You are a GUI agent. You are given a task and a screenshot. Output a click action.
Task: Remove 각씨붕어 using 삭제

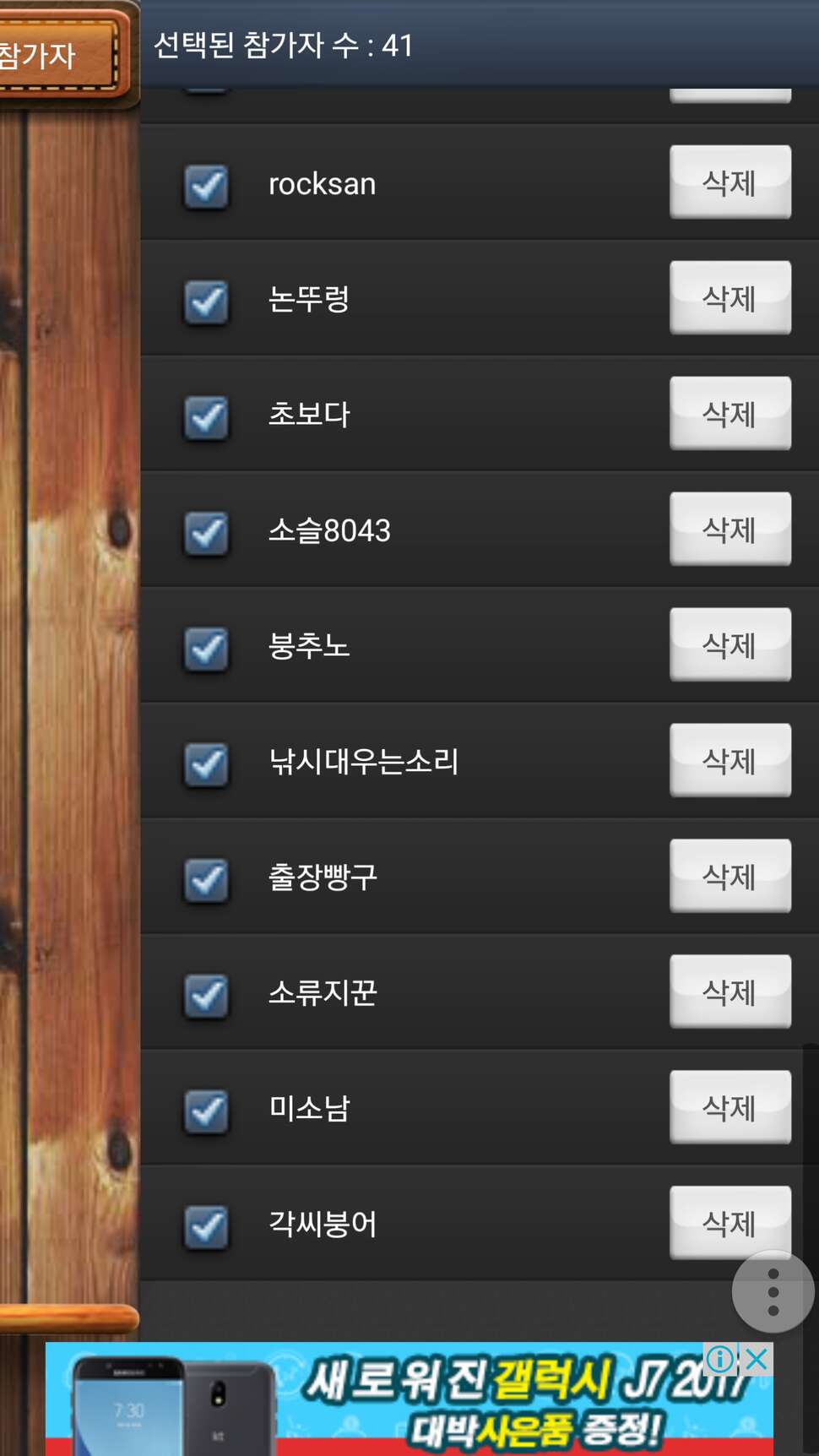tap(730, 1224)
